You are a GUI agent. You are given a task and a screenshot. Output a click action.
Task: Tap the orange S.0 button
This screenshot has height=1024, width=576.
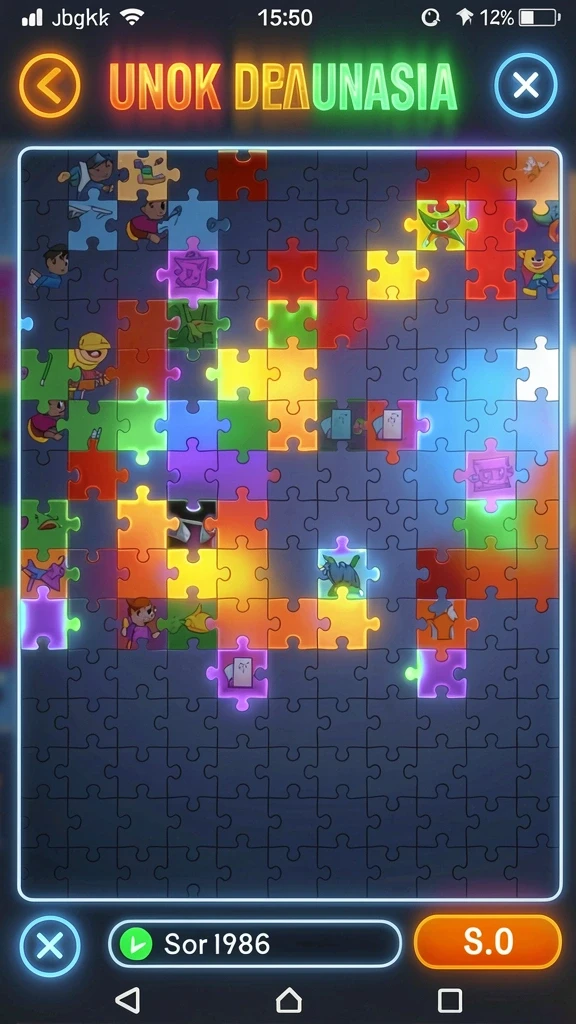pyautogui.click(x=488, y=942)
